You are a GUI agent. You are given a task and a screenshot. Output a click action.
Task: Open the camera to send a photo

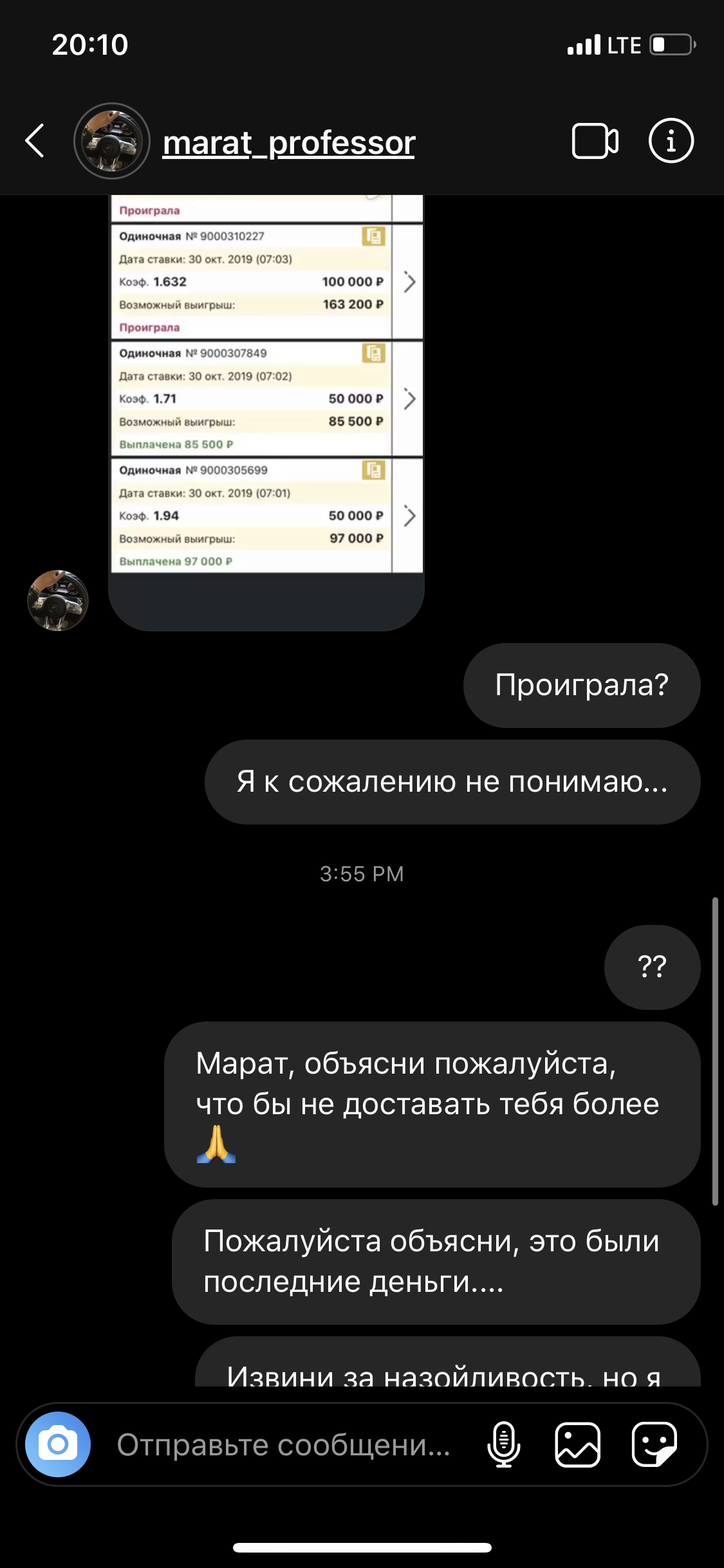point(58,1444)
